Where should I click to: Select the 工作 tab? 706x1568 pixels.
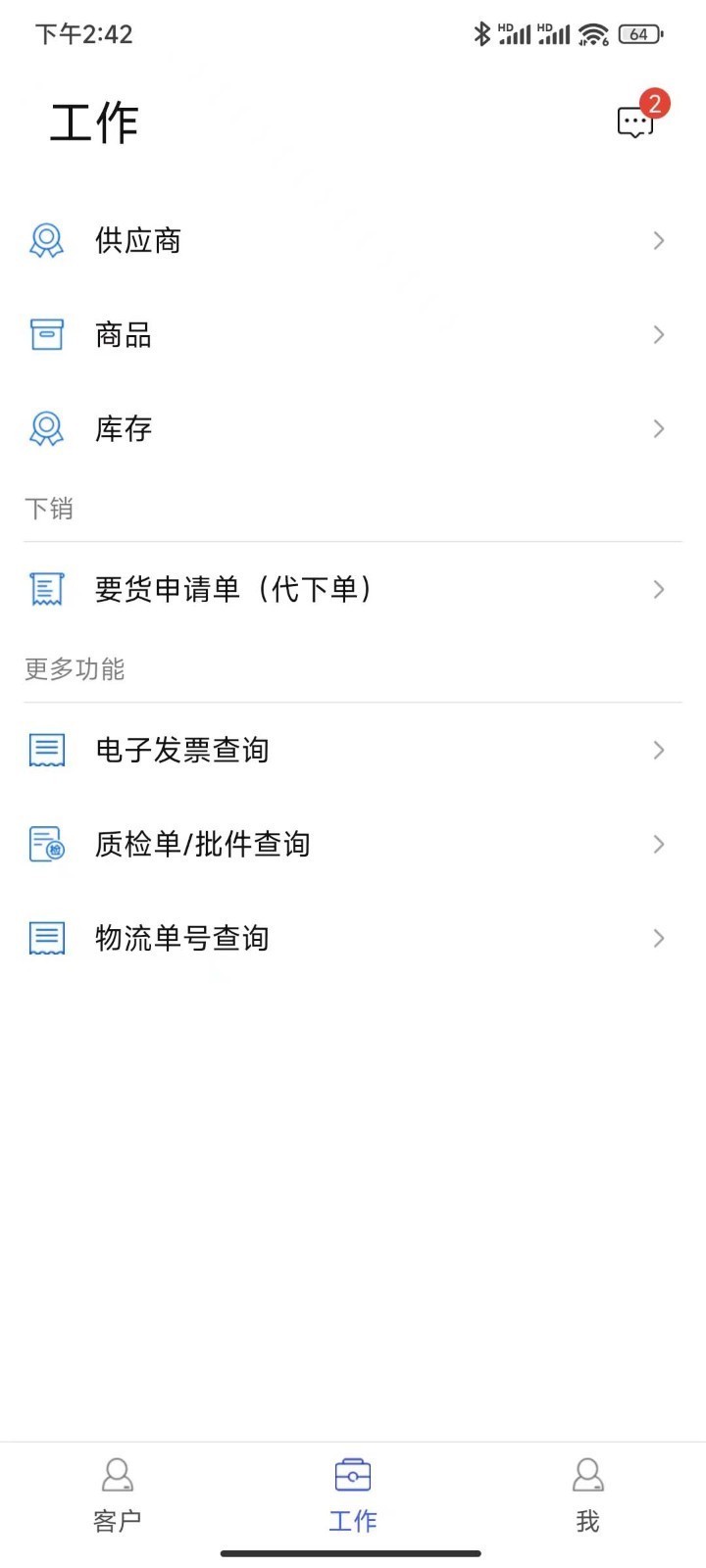[353, 1494]
